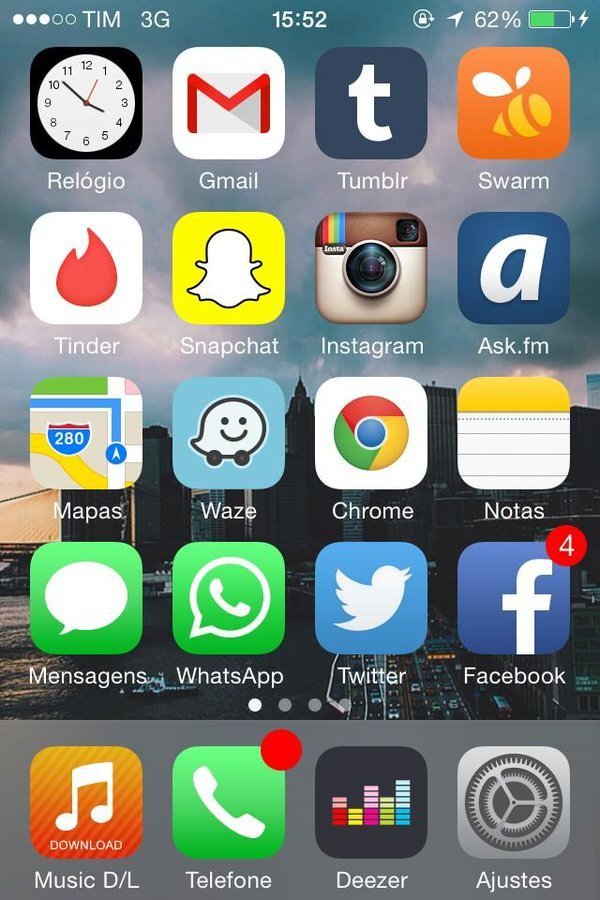This screenshot has width=600, height=900.
Task: Open Mapas
Action: pos(86,433)
